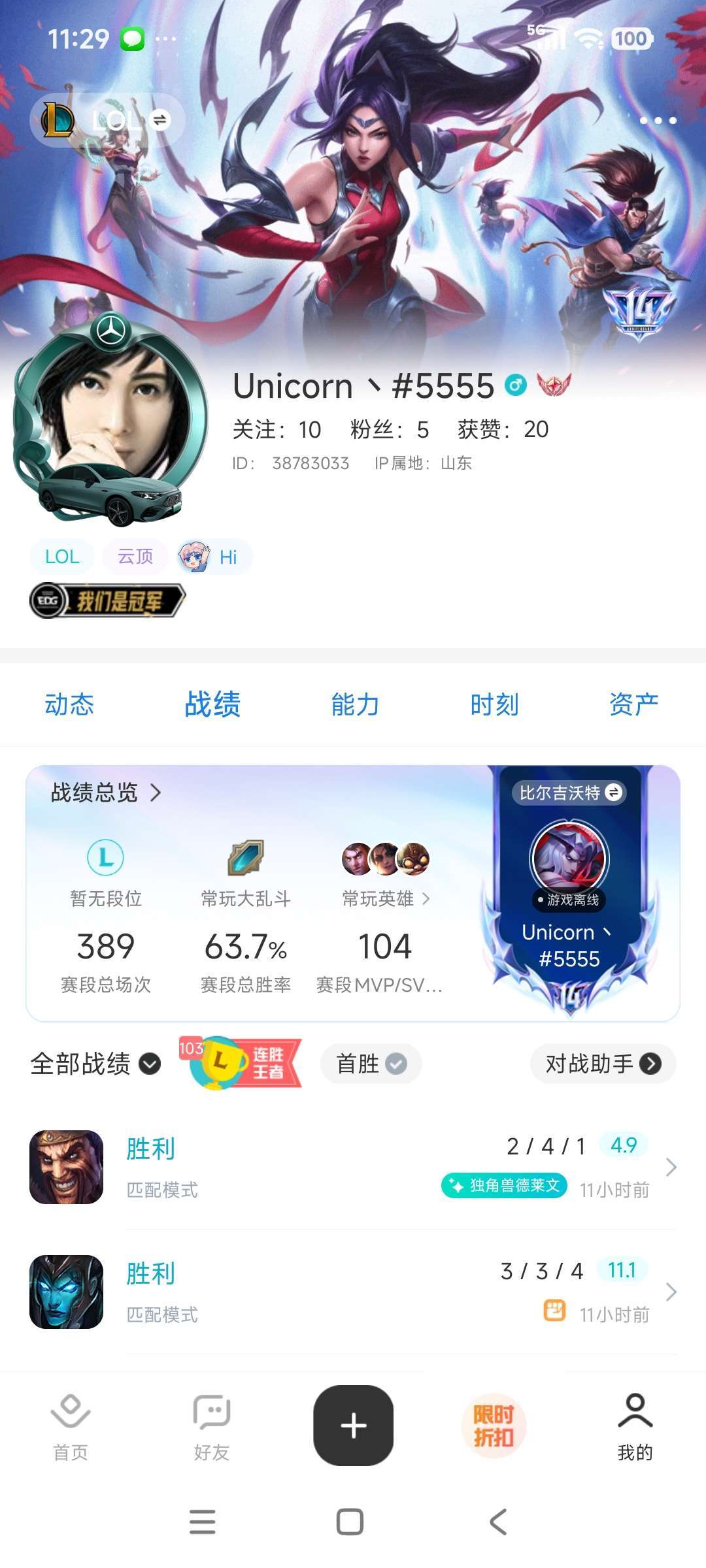Open 对战助手 match assistant
Screen dimensions: 706x1568
(x=603, y=1064)
